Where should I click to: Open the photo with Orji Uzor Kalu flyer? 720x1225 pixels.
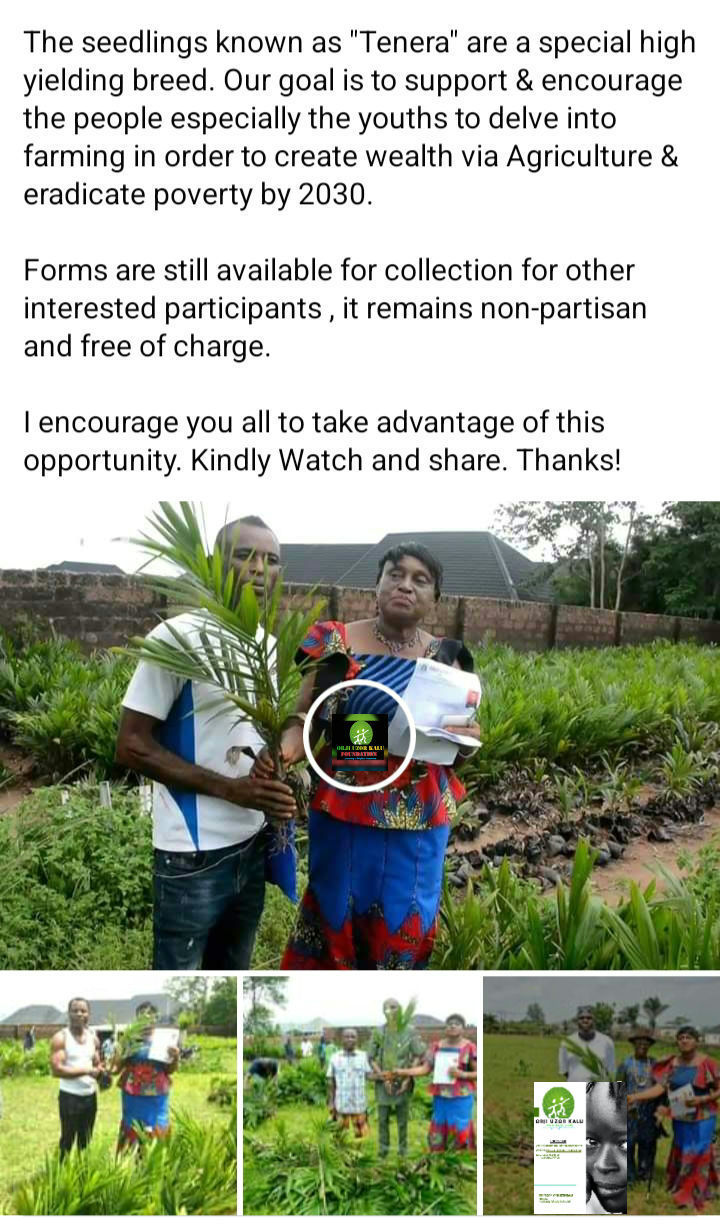(600, 1095)
